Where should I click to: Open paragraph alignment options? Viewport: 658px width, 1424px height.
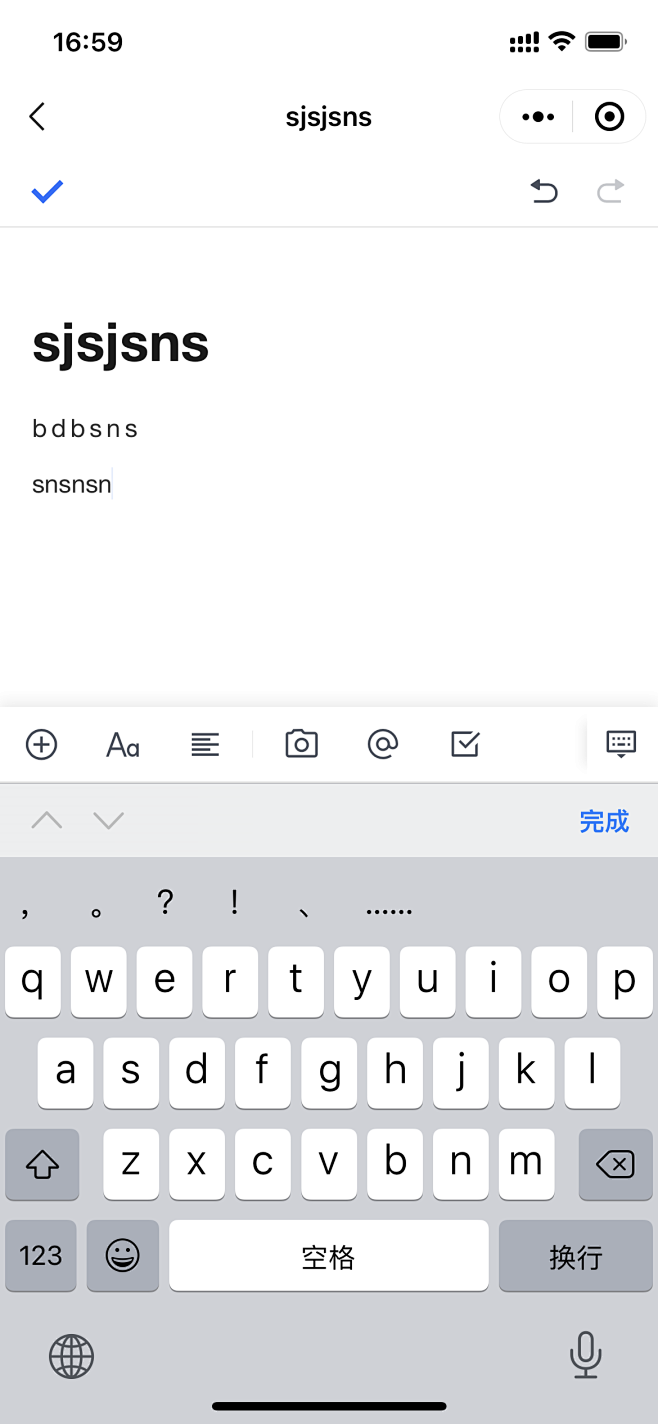pyautogui.click(x=205, y=744)
